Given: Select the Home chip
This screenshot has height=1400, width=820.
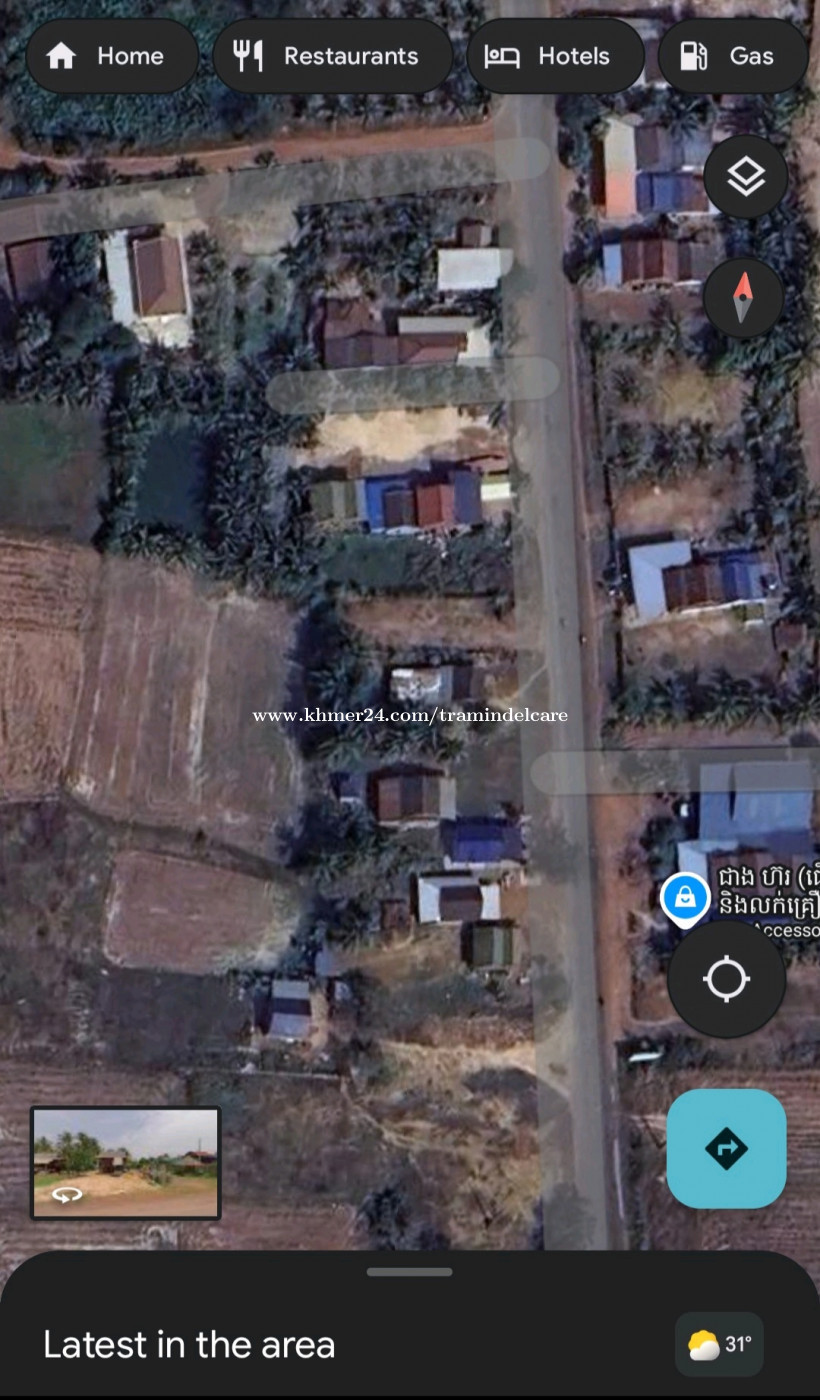Looking at the screenshot, I should pos(112,56).
